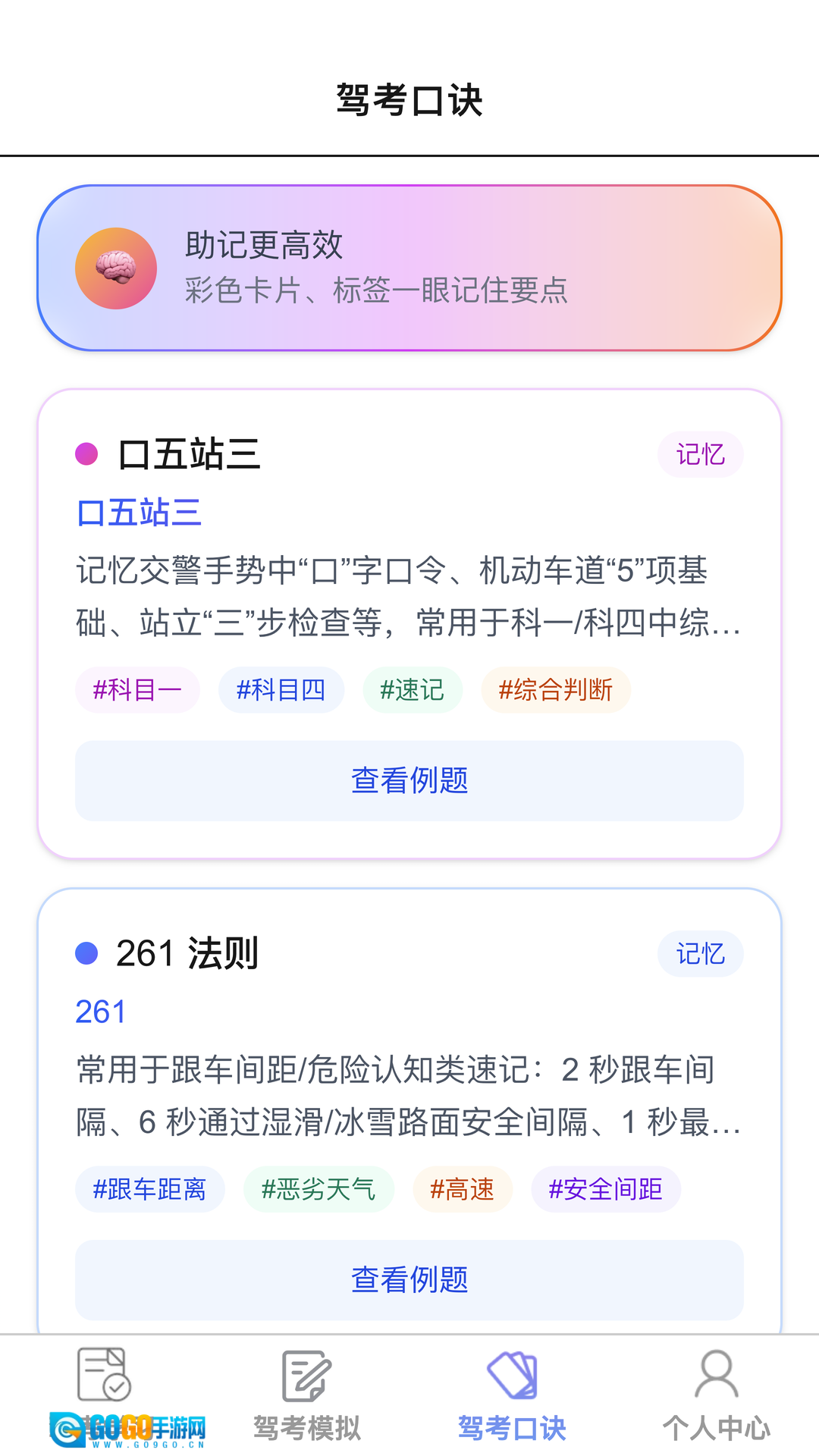
Task: Select the #跟车距离 tag
Action: (149, 1189)
